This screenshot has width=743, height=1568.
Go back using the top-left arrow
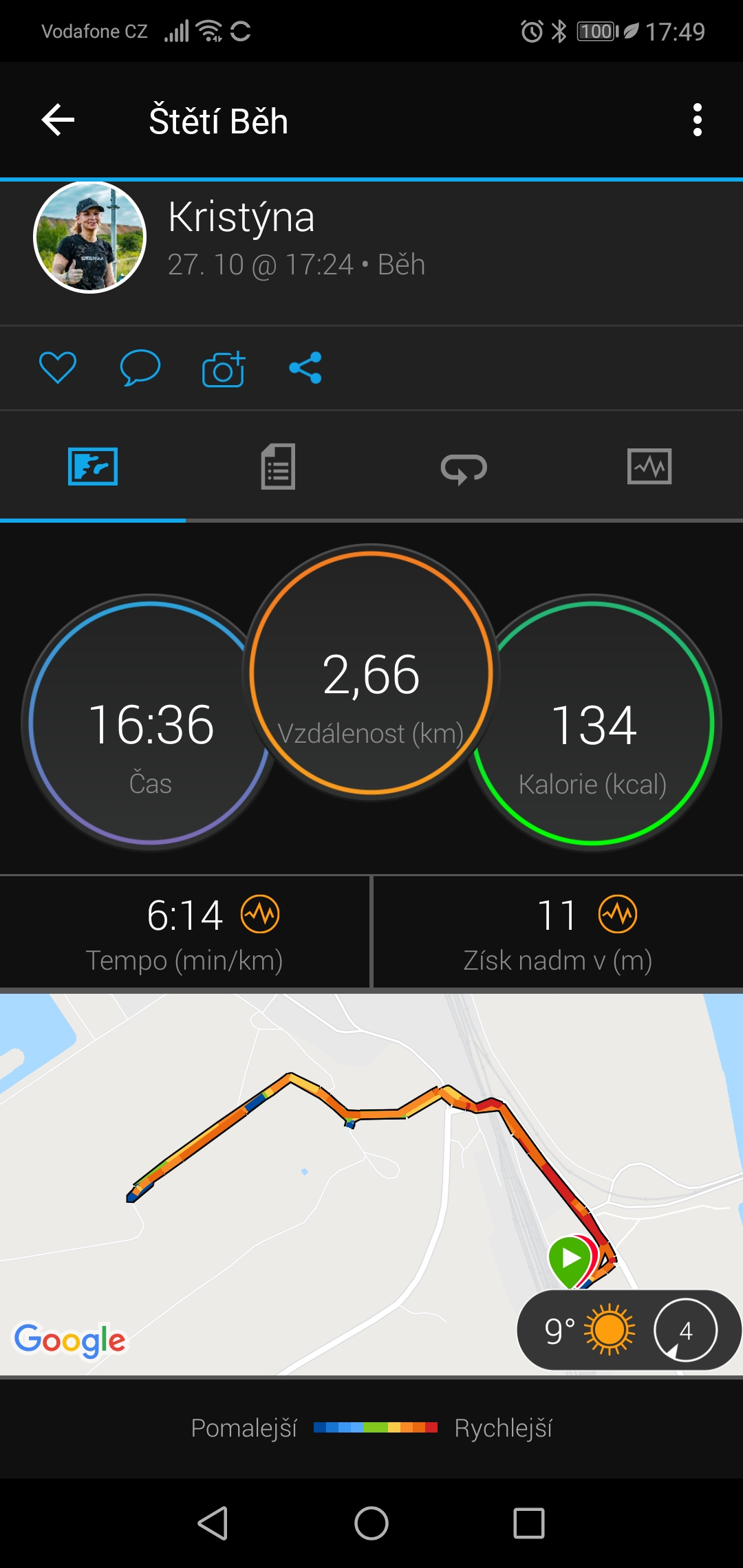58,120
